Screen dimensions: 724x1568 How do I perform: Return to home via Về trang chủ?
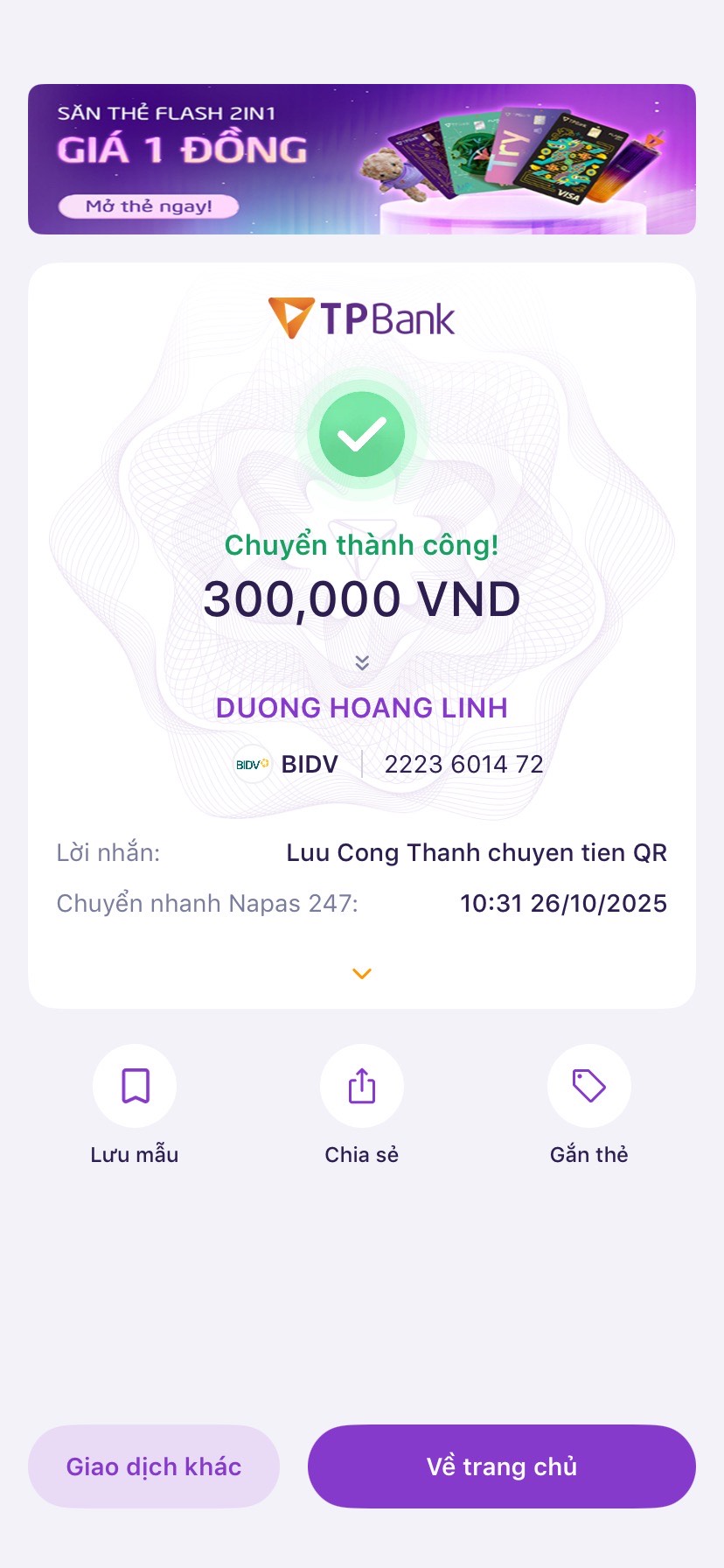pos(502,1466)
